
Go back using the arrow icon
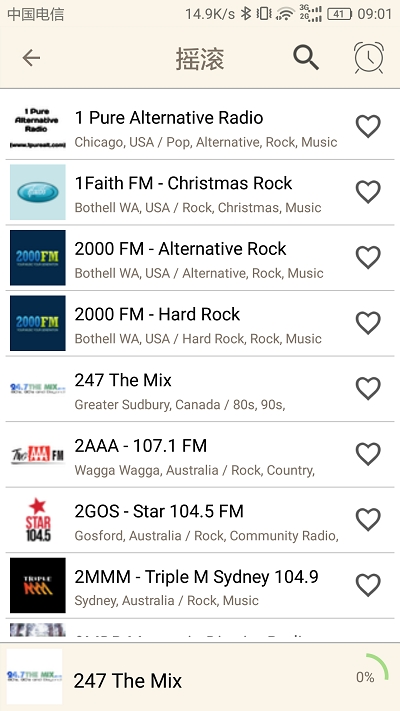pyautogui.click(x=31, y=58)
